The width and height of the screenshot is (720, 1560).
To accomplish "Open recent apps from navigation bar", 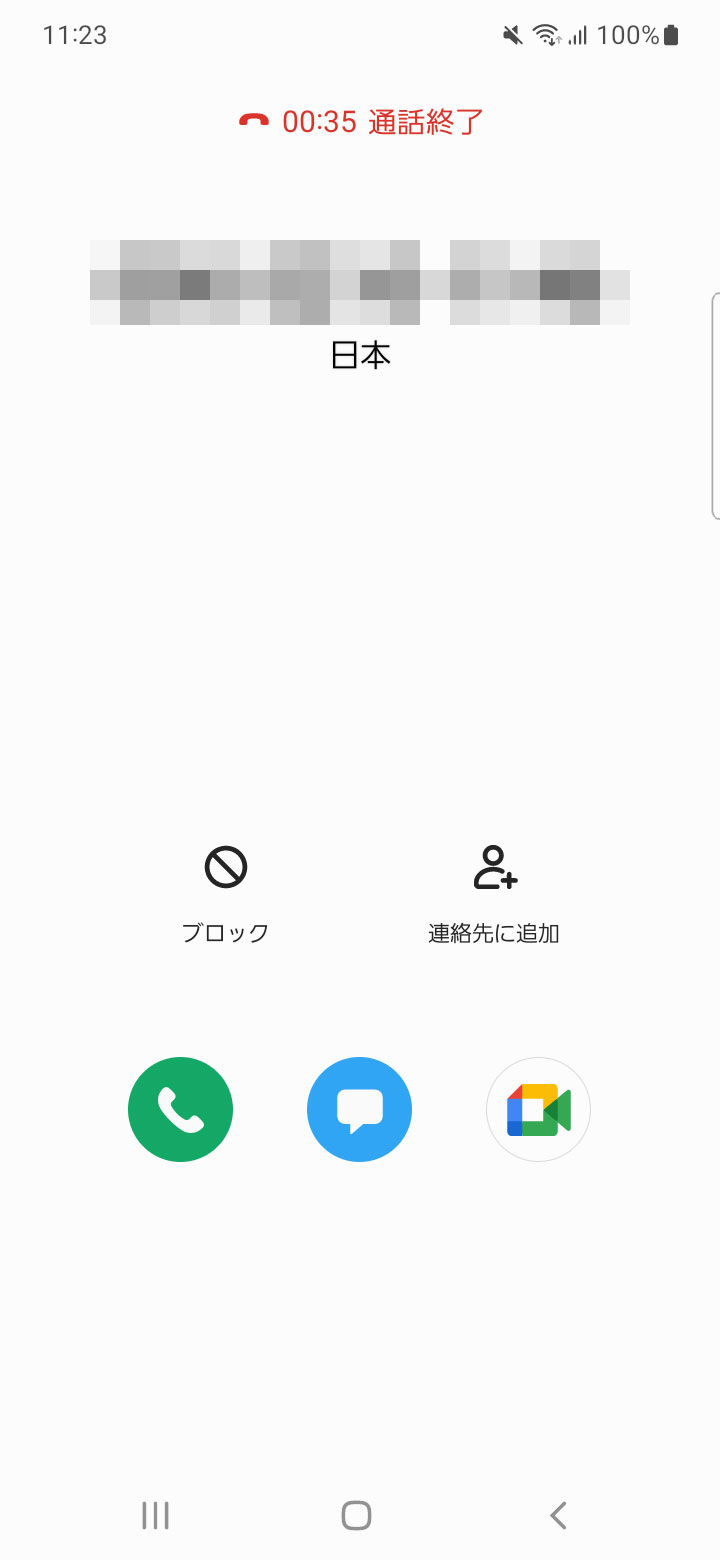I will (156, 1515).
